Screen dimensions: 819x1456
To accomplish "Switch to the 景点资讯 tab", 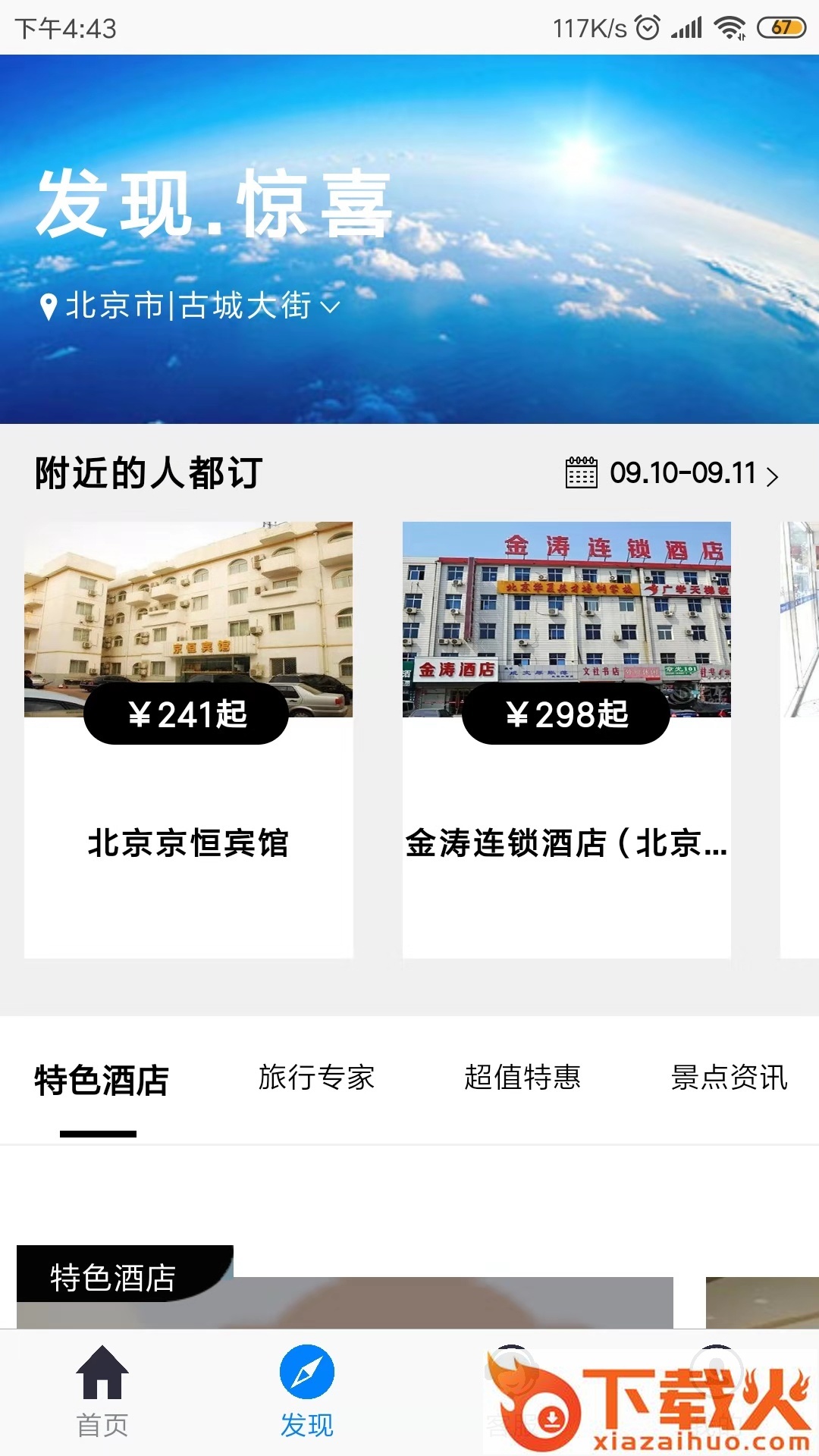I will [729, 1078].
